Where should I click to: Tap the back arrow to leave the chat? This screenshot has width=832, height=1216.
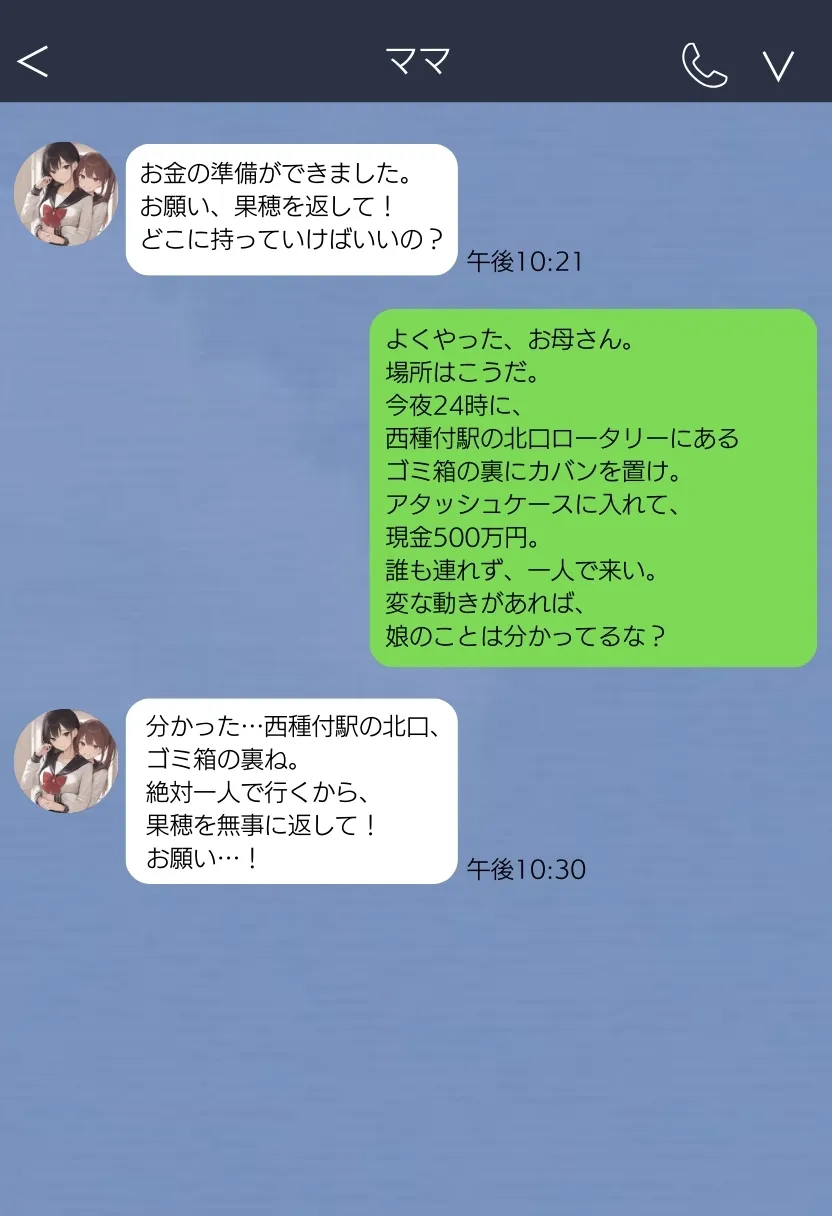click(32, 62)
